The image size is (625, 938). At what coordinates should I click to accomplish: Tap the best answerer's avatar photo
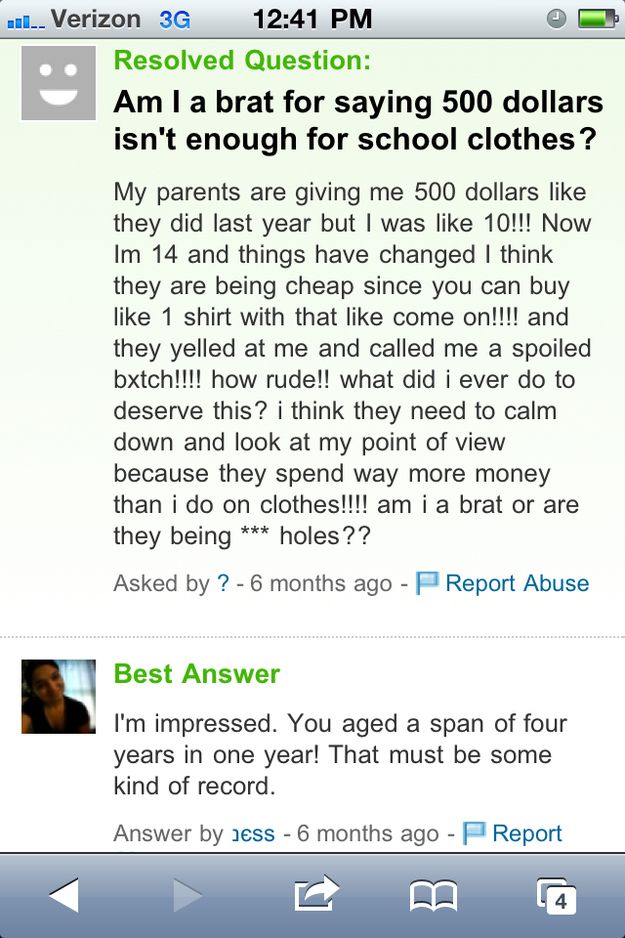coord(58,697)
